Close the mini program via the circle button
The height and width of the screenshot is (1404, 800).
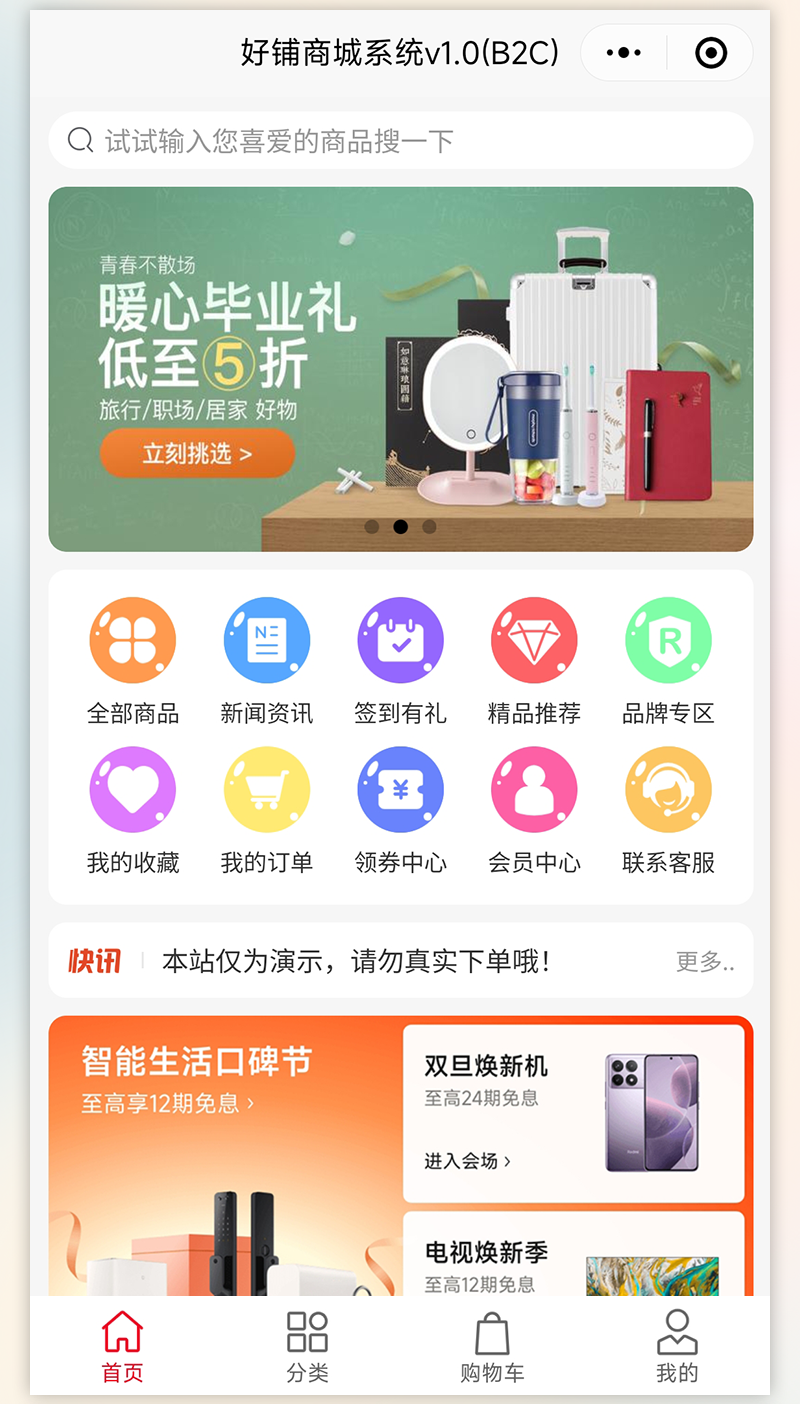click(711, 53)
